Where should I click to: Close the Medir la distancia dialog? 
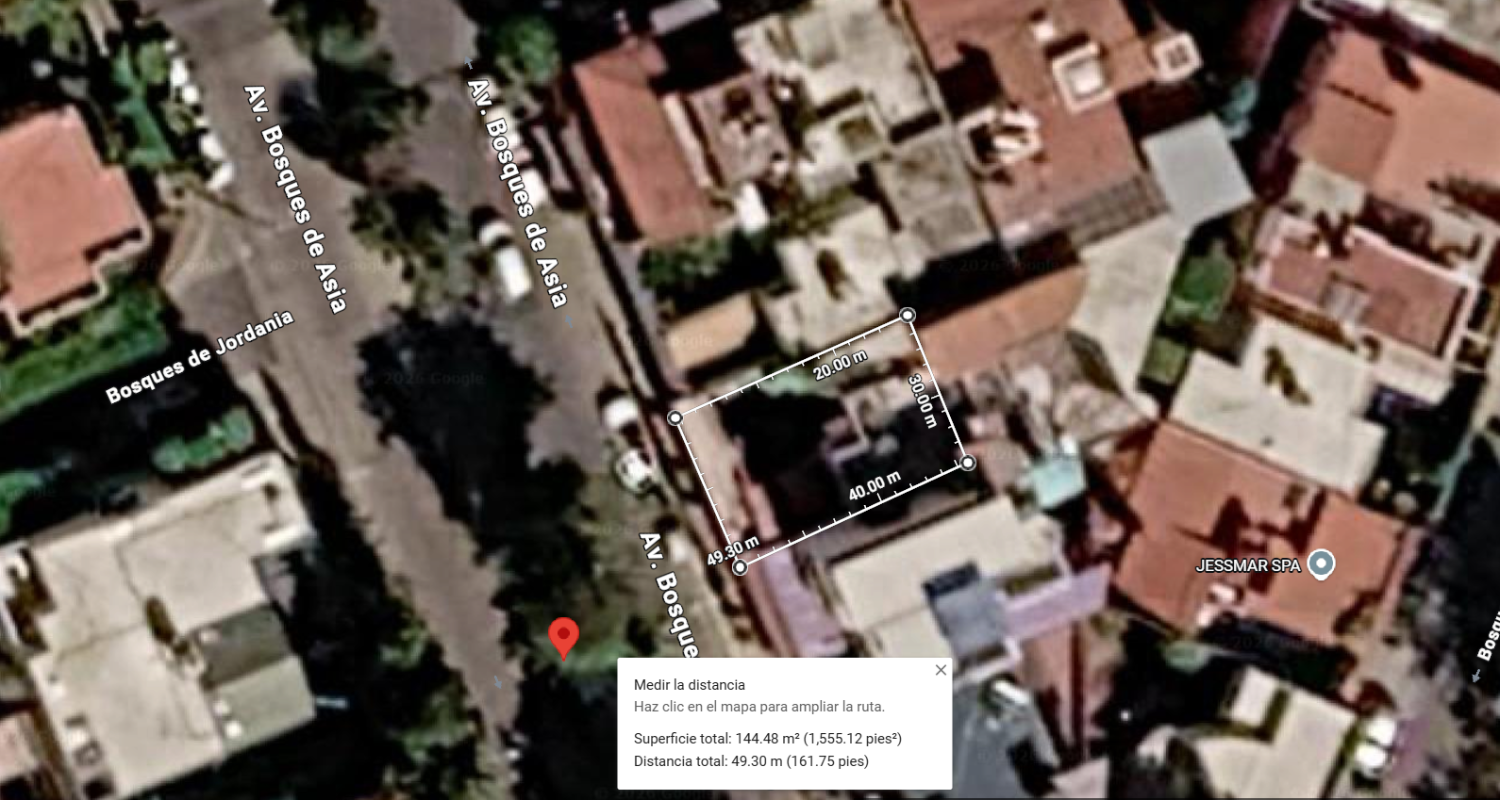pos(940,670)
